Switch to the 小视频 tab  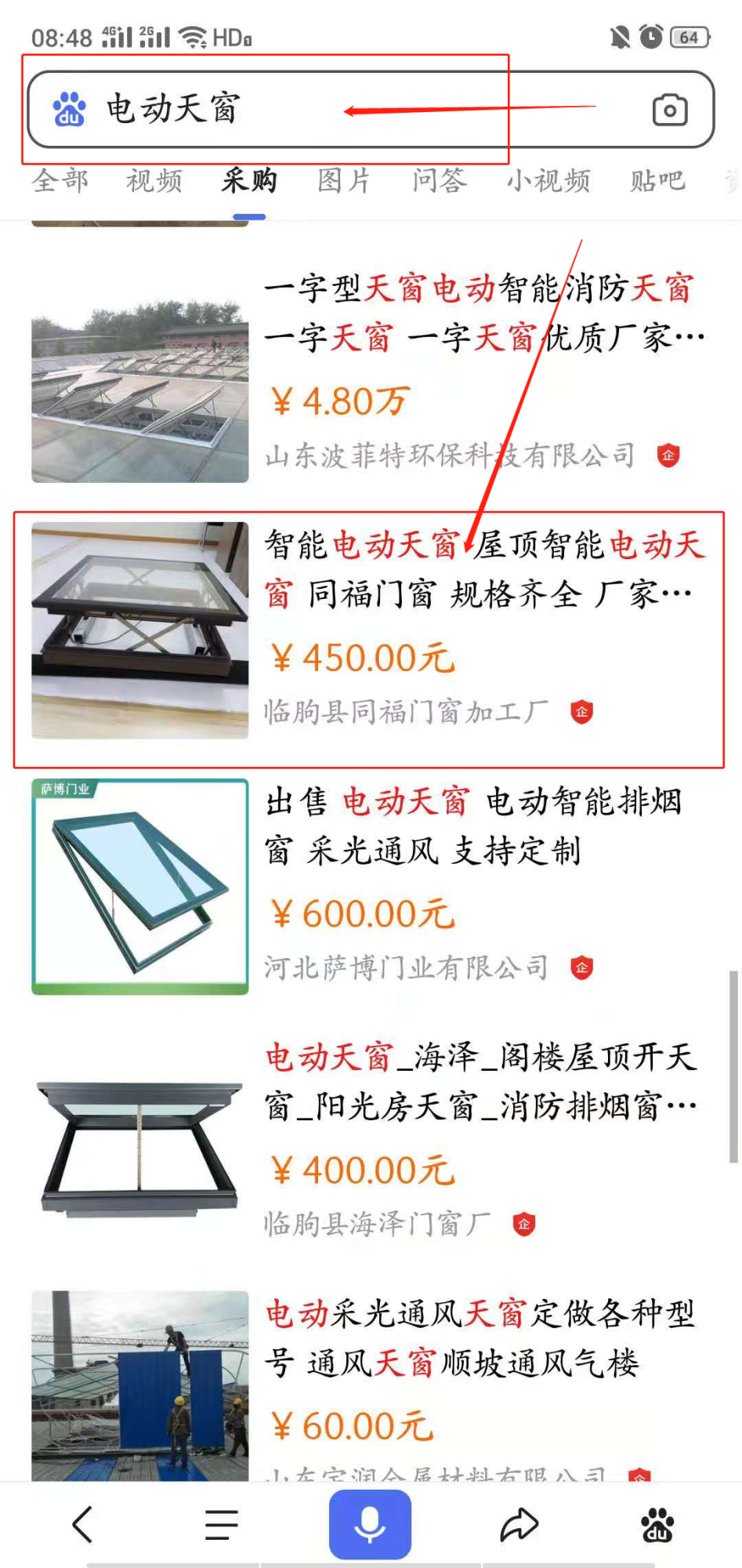[x=548, y=180]
